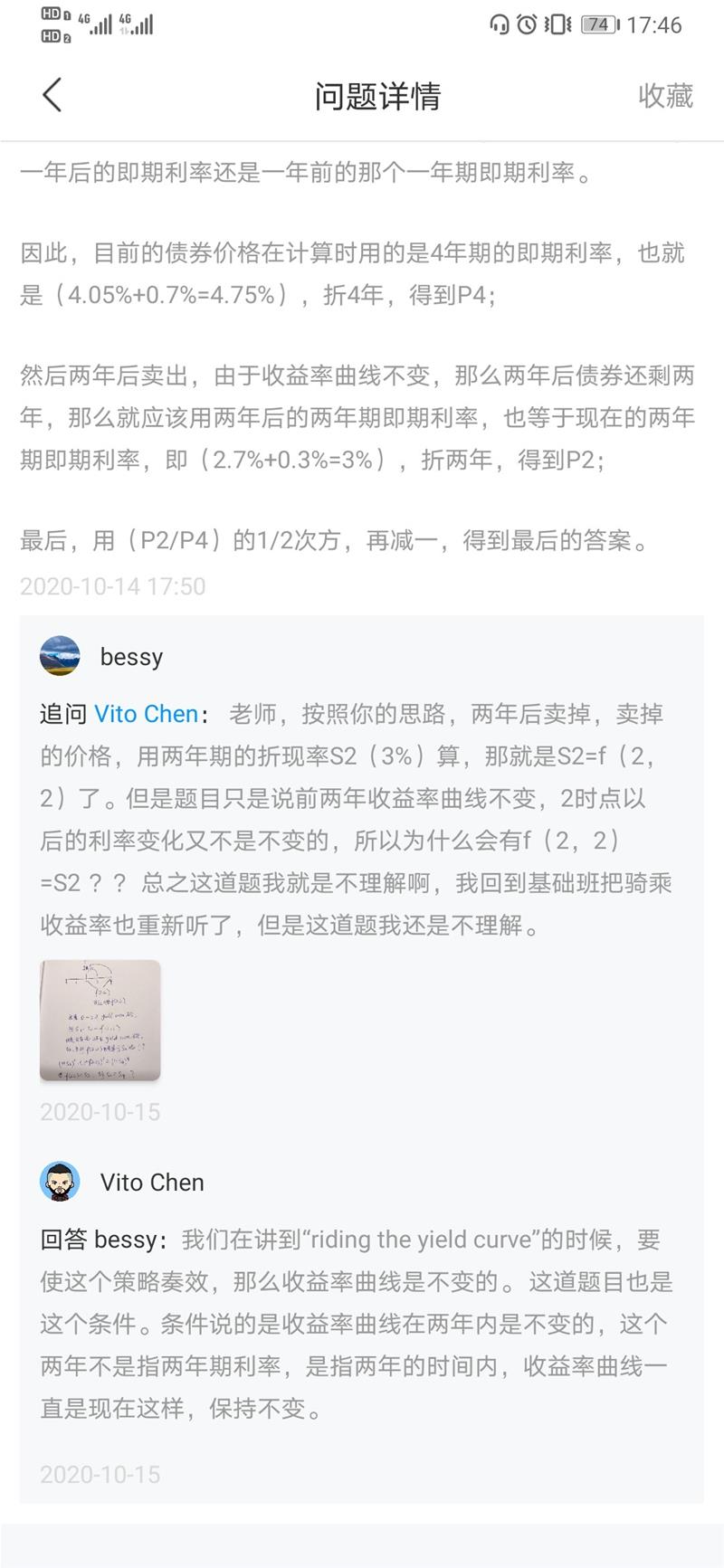Viewport: 724px width, 1568px height.
Task: View bessy's profile avatar
Action: [x=60, y=656]
